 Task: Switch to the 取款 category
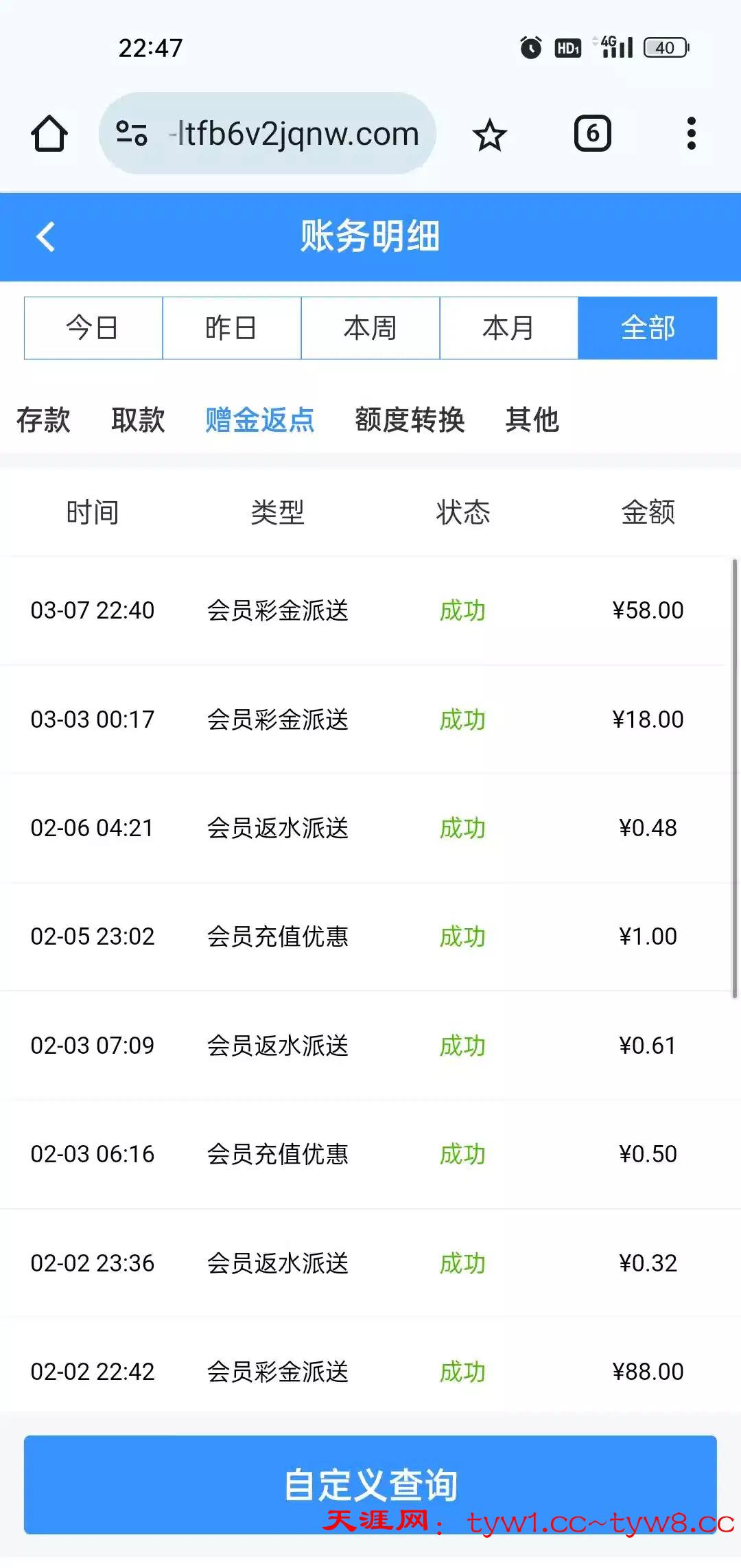pyautogui.click(x=138, y=419)
